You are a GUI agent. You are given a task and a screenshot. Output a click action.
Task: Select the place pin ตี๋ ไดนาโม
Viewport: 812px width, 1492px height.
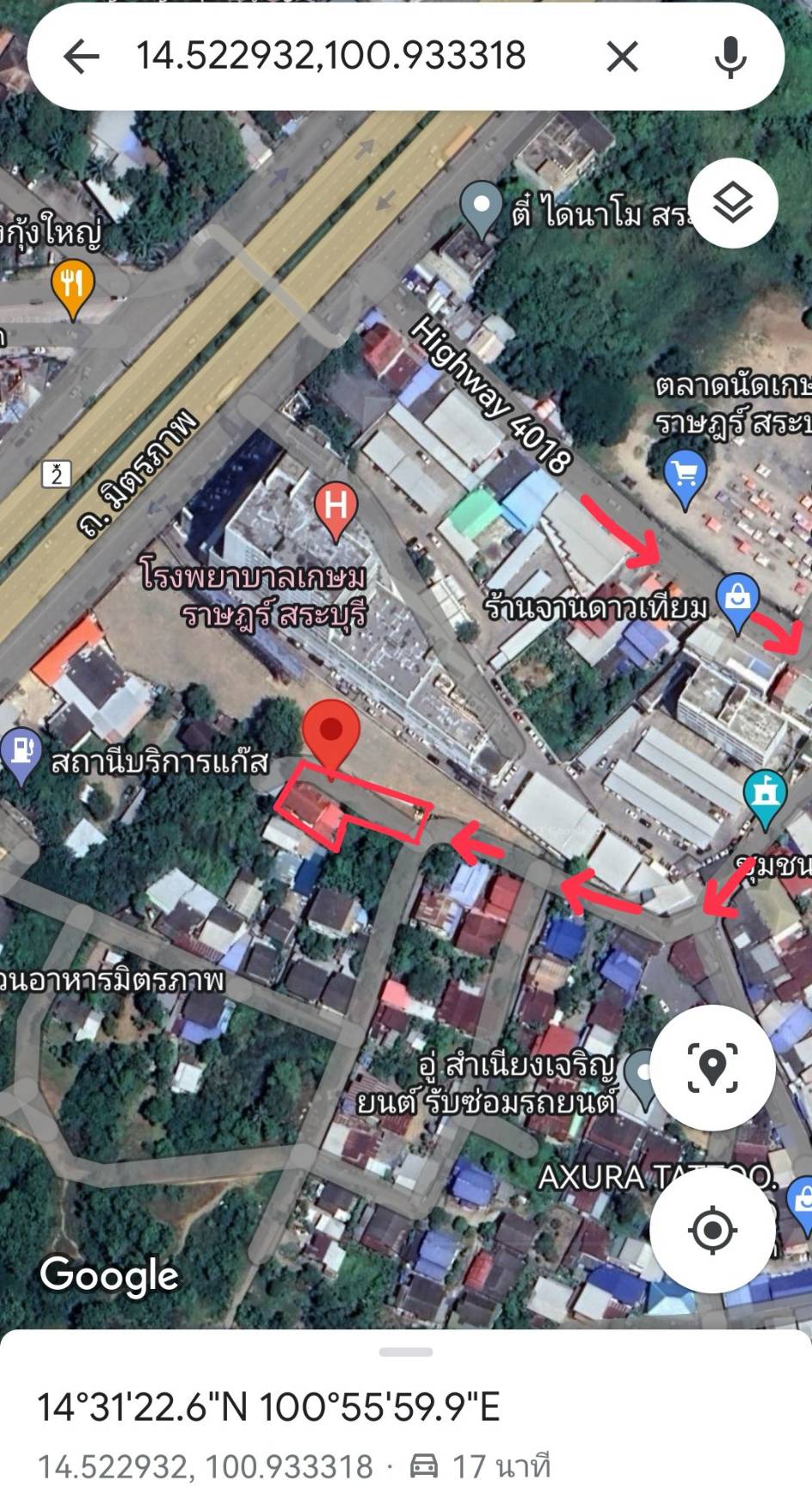(x=481, y=207)
